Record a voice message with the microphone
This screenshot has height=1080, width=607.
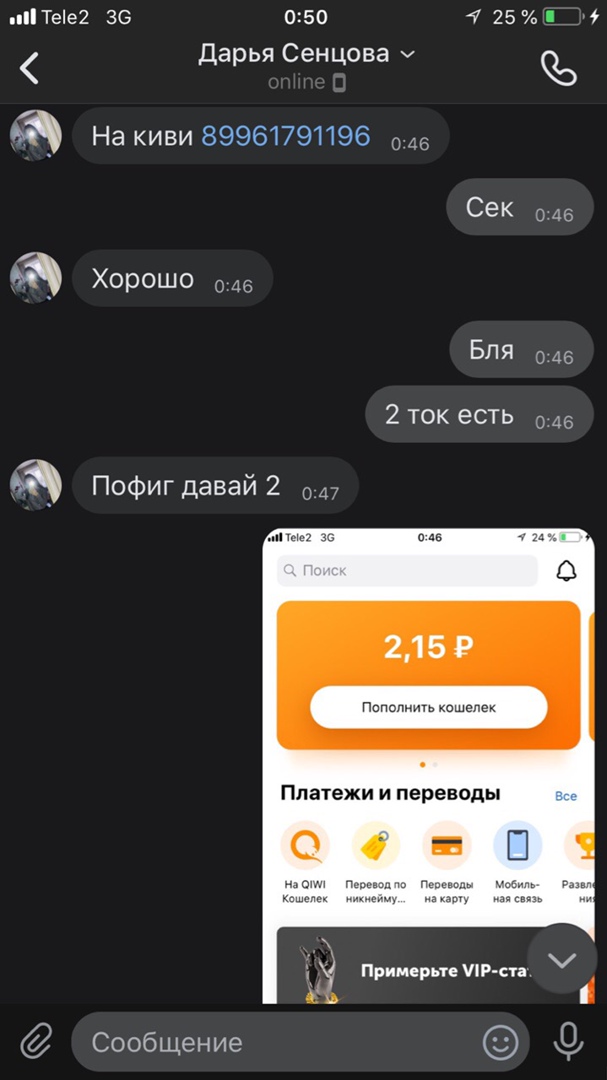pyautogui.click(x=568, y=1042)
